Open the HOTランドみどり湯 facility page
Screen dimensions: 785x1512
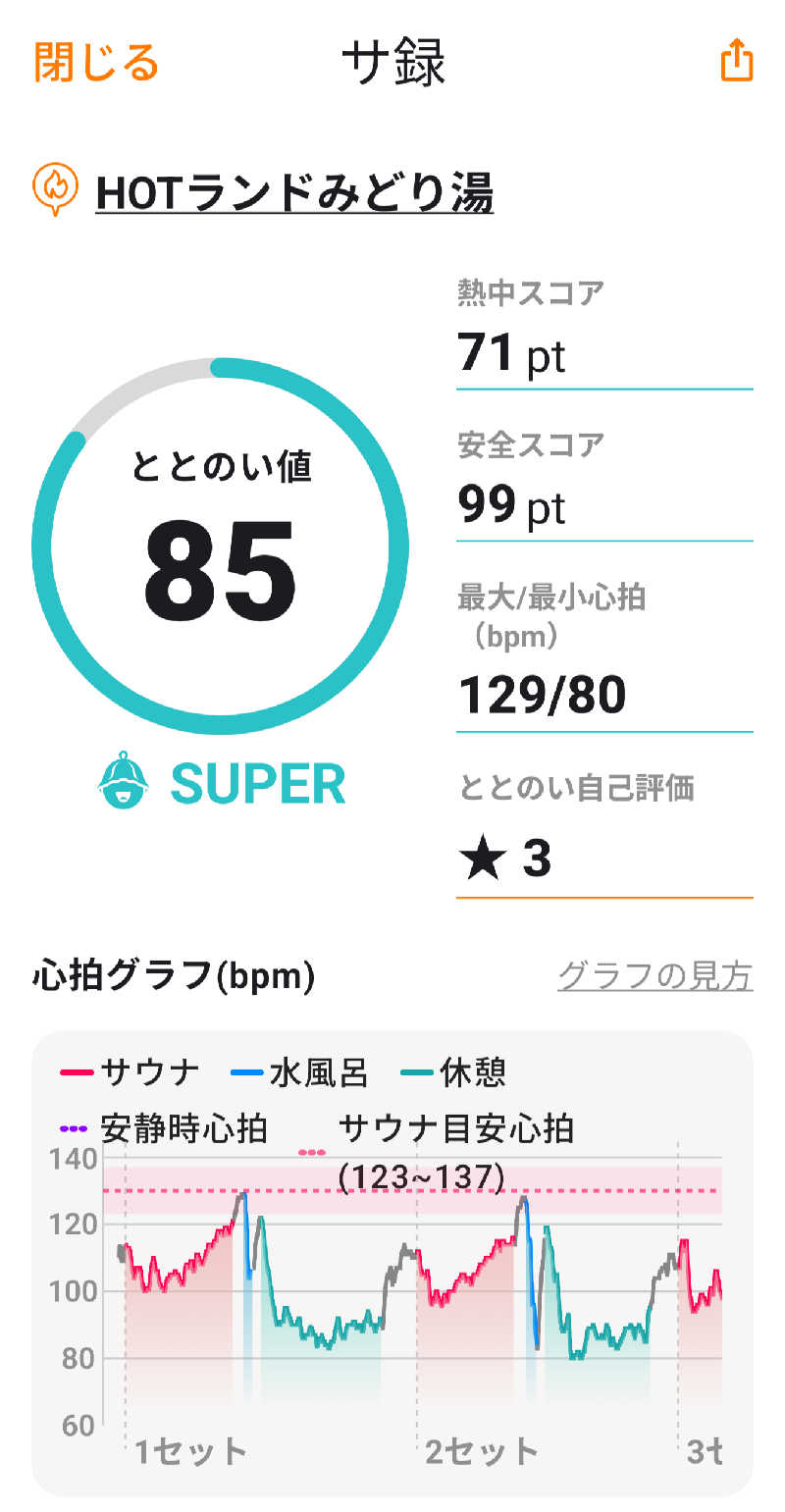coord(293,191)
